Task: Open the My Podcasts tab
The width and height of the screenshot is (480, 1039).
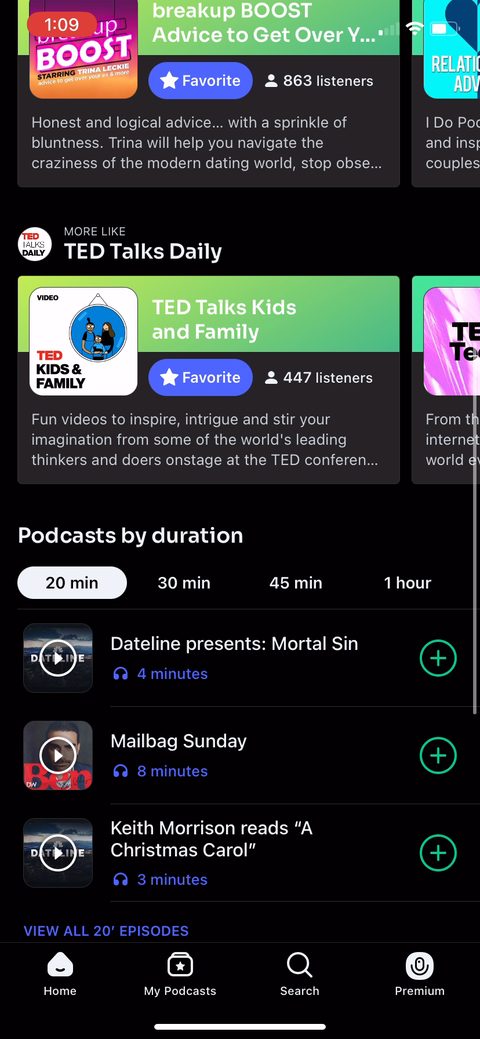Action: (x=180, y=975)
